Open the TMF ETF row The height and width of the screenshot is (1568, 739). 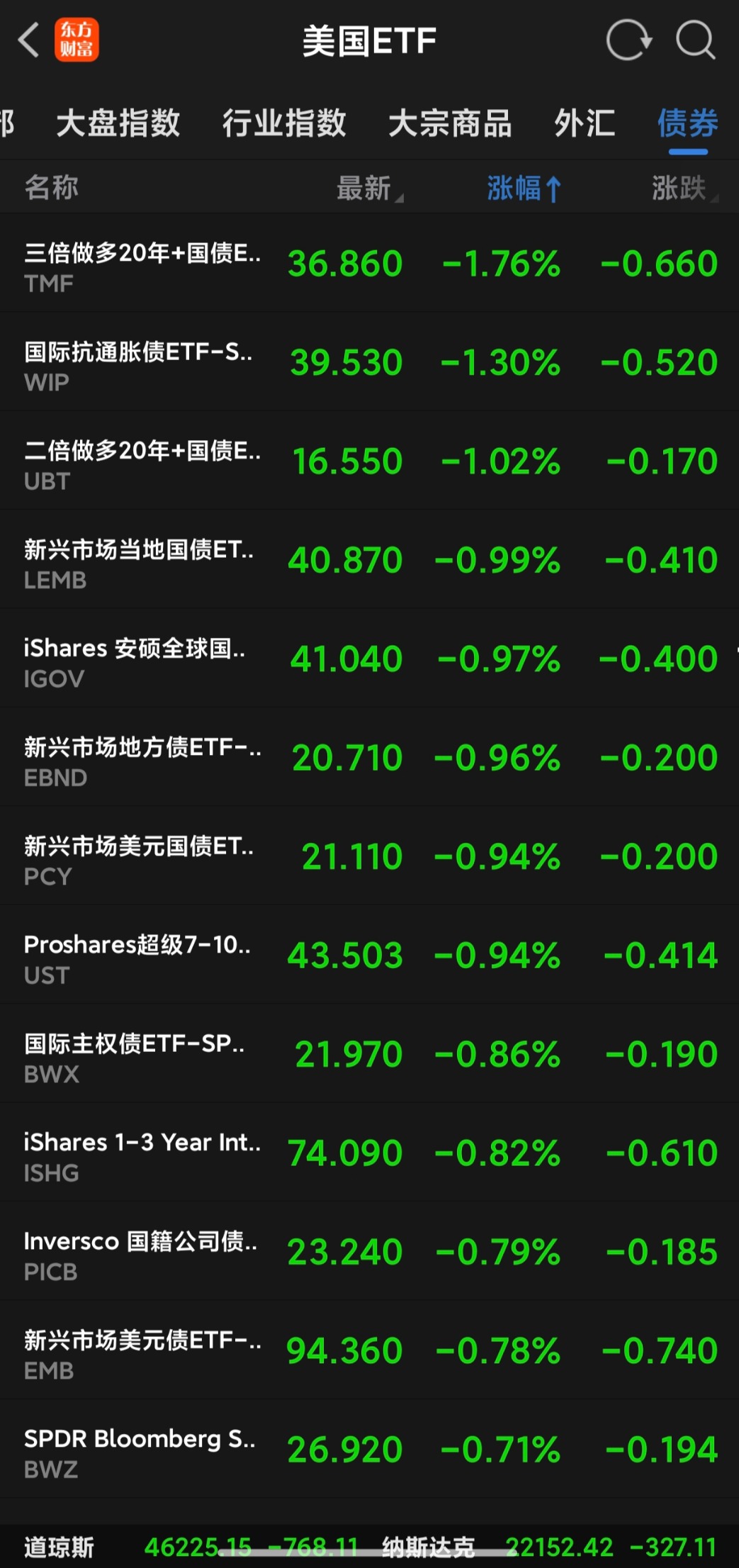(x=369, y=264)
